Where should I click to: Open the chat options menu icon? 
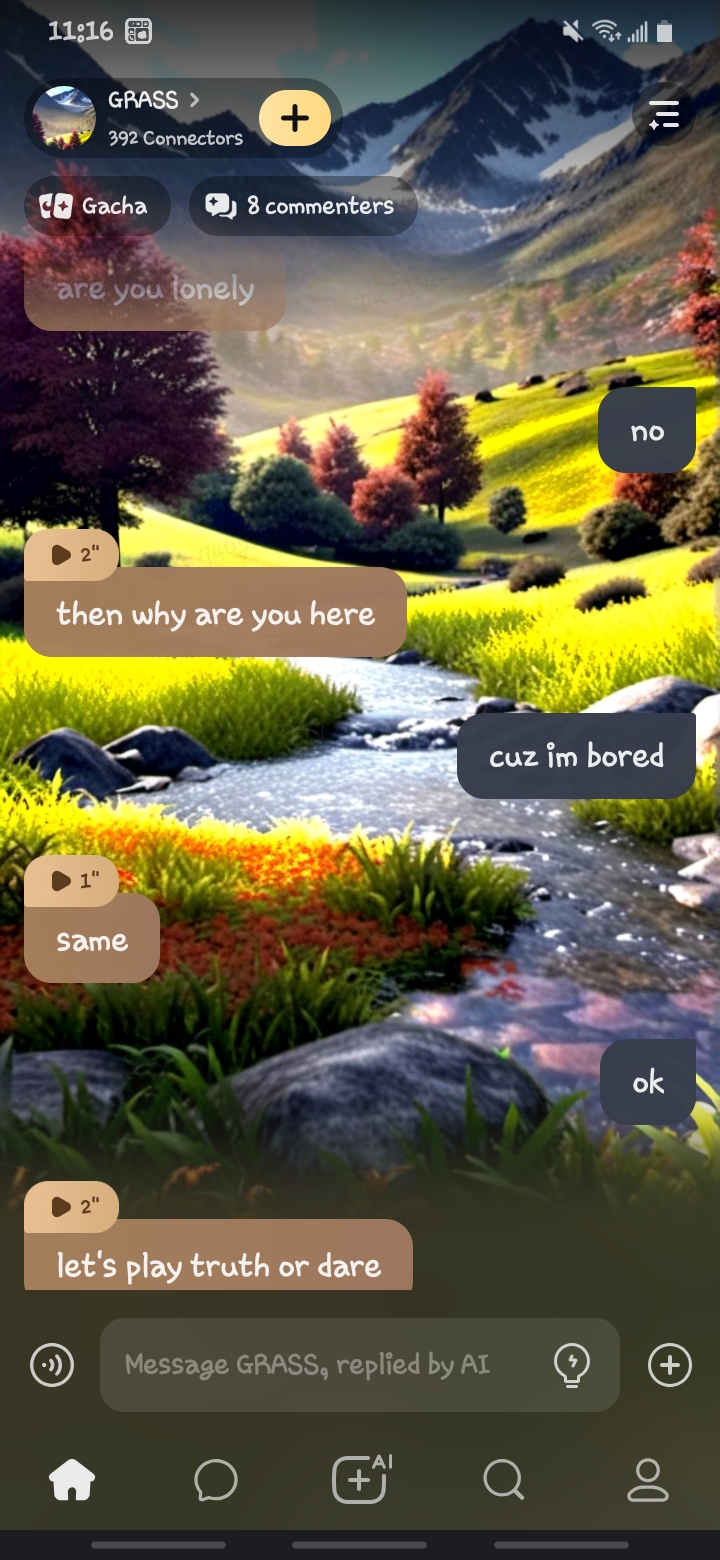pos(664,116)
